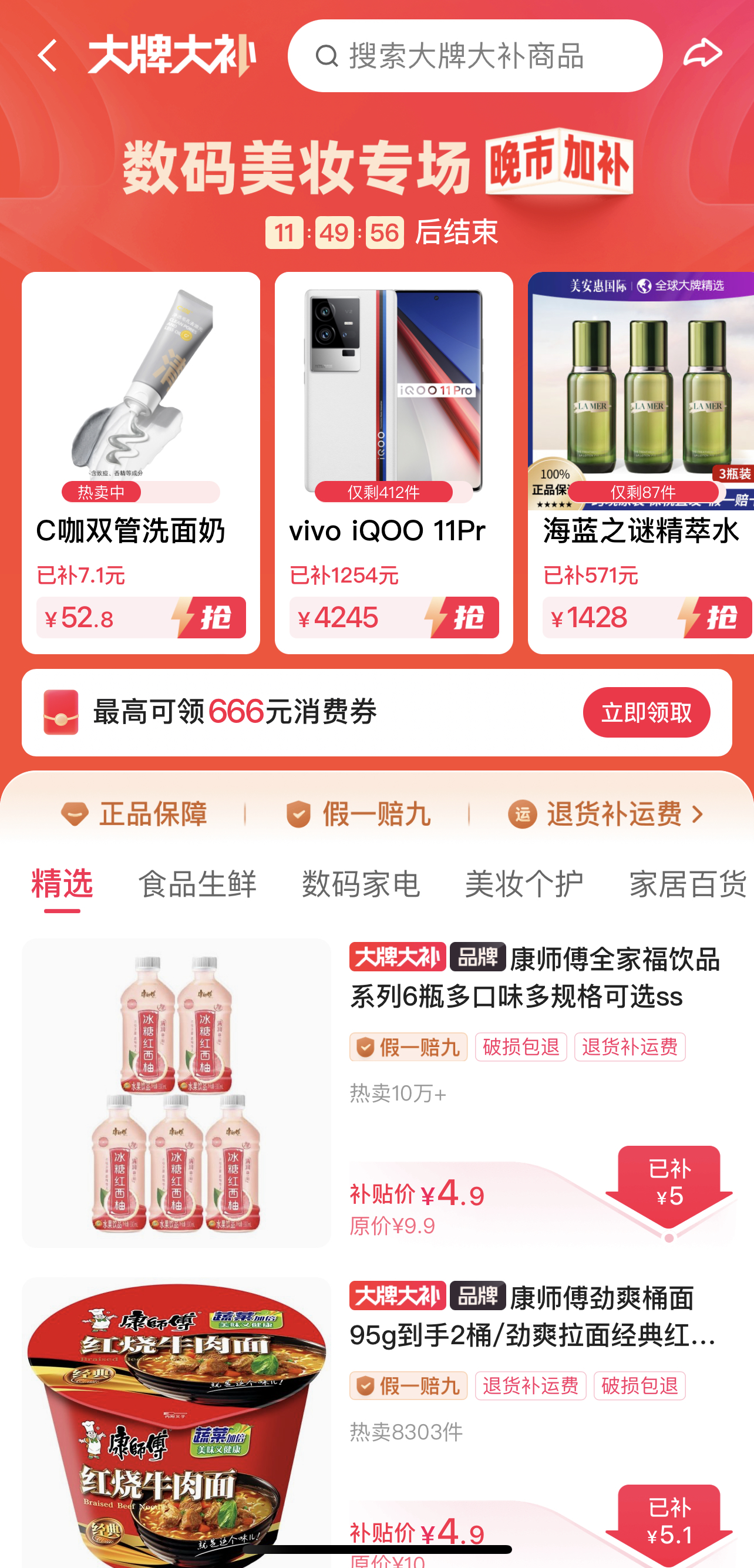Open the 康师傅劲爽桶面 listing
The image size is (754, 1568).
click(x=534, y=1316)
